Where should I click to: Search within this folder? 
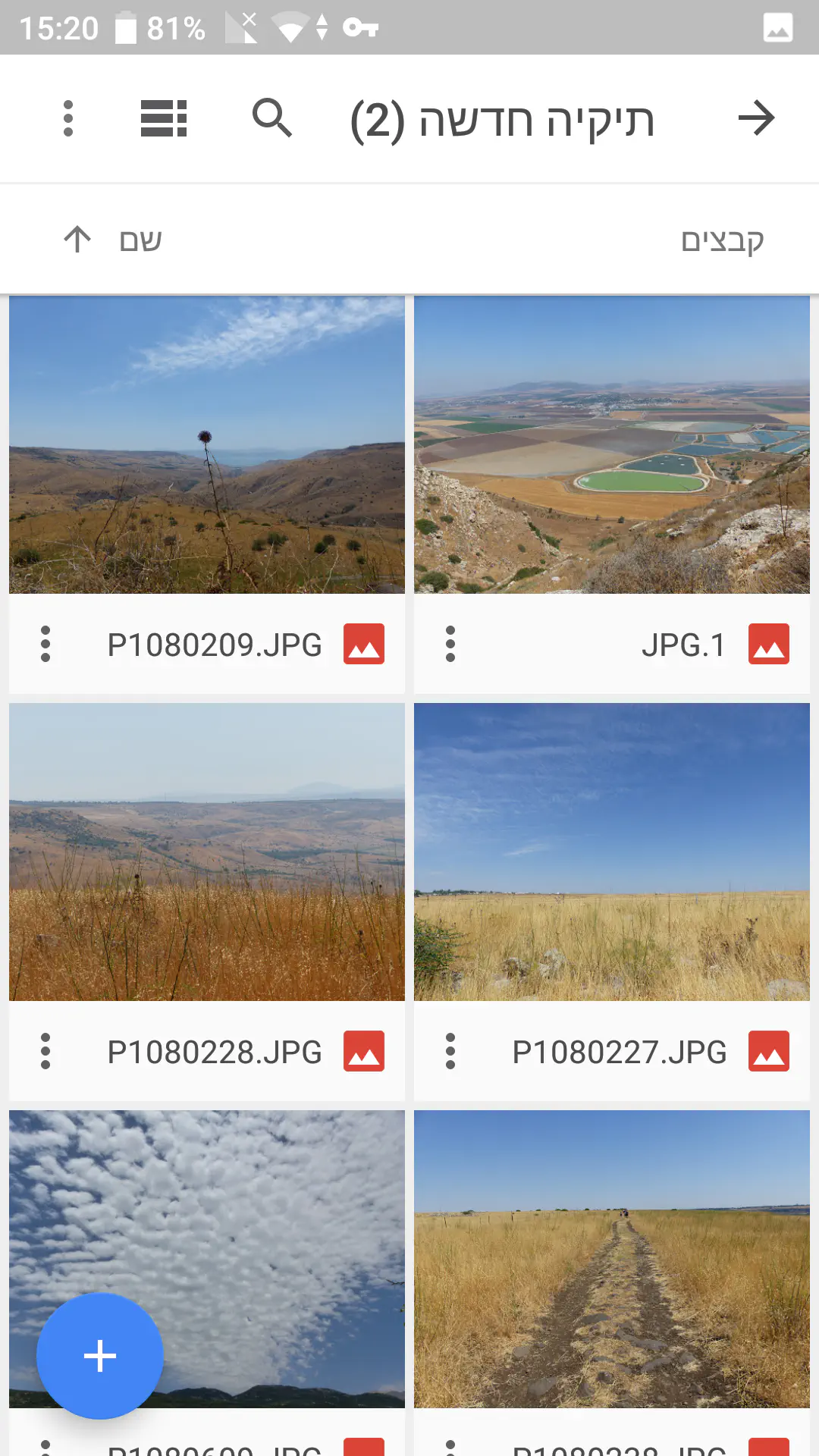[271, 118]
